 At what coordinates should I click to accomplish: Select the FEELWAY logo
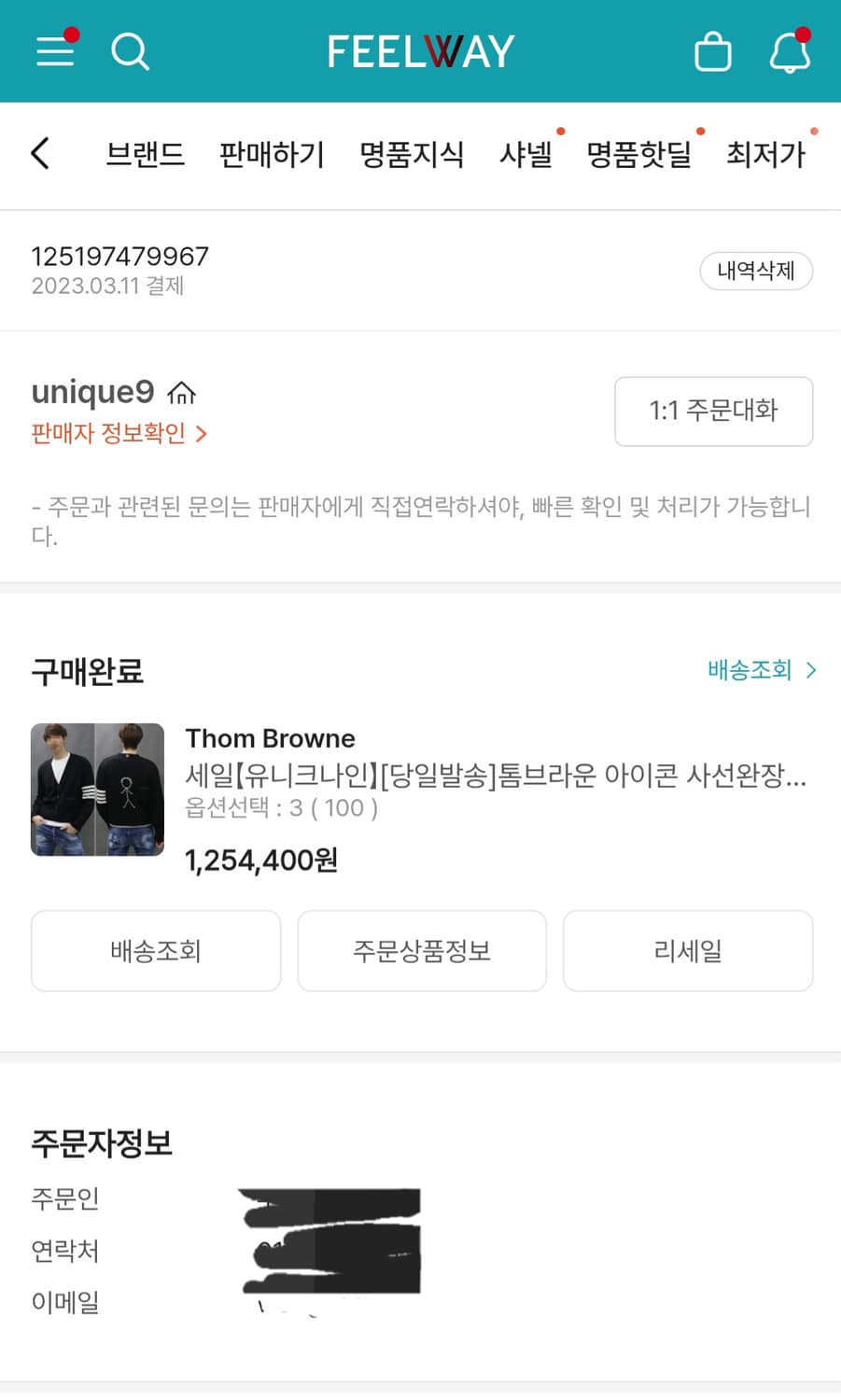point(419,51)
